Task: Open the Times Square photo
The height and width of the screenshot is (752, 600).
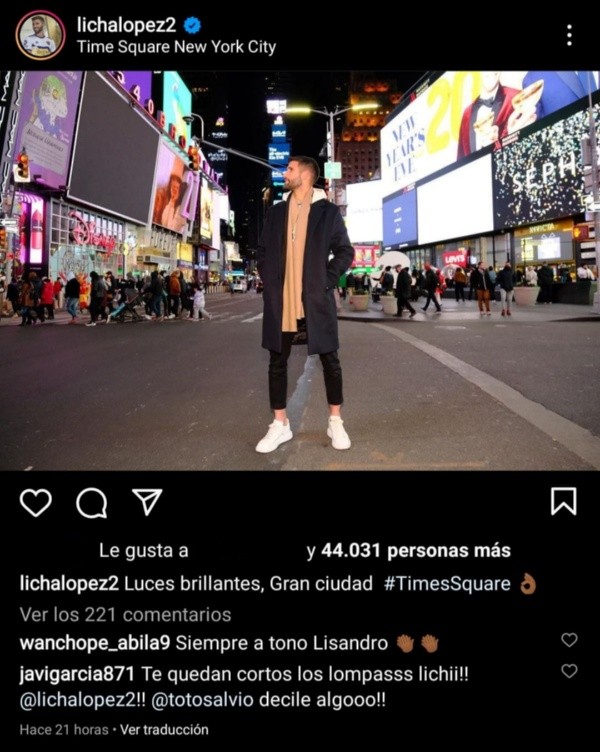Action: [300, 270]
